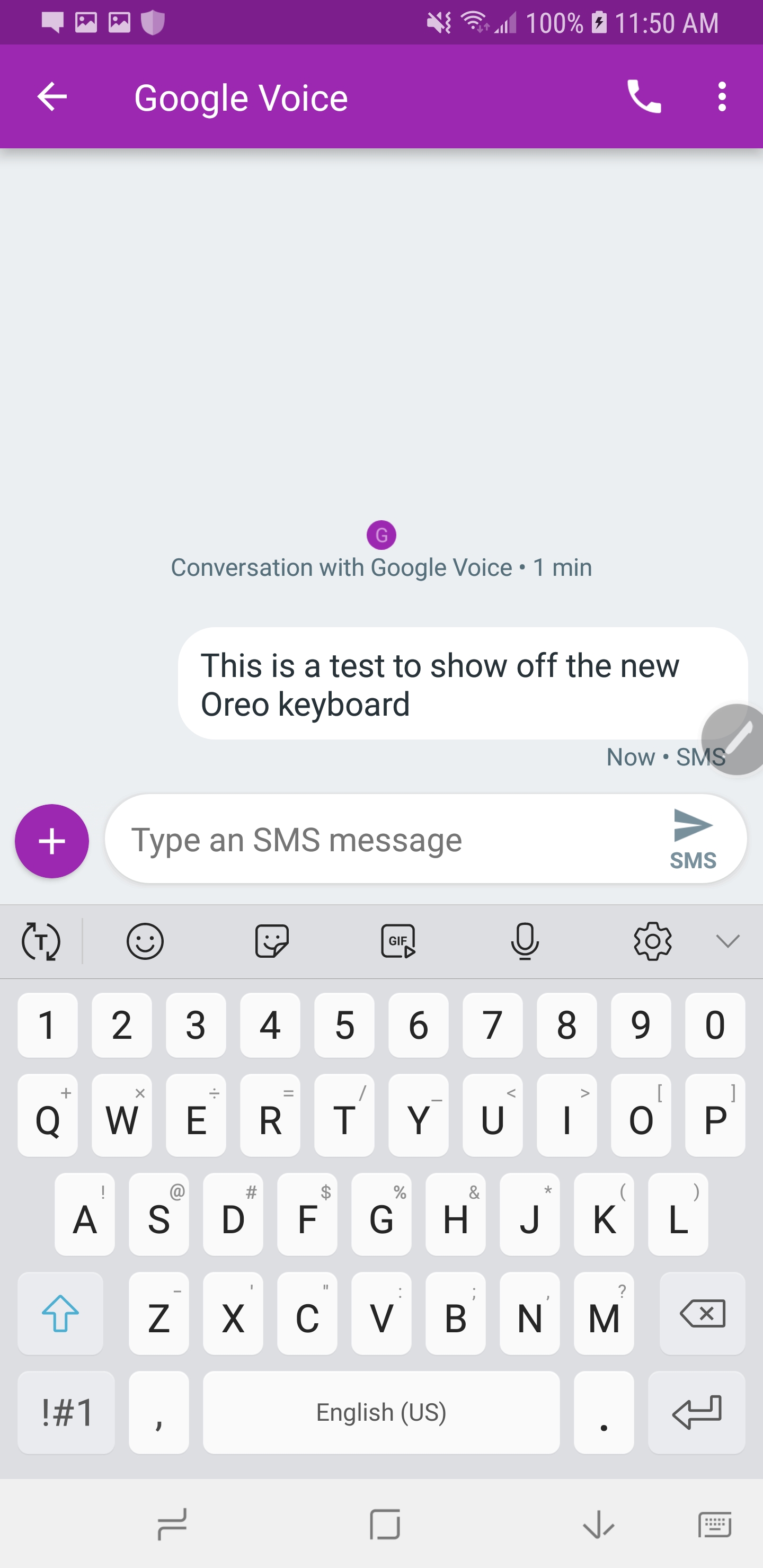The width and height of the screenshot is (763, 1568).
Task: Focus the Type an SMS message field
Action: click(384, 840)
